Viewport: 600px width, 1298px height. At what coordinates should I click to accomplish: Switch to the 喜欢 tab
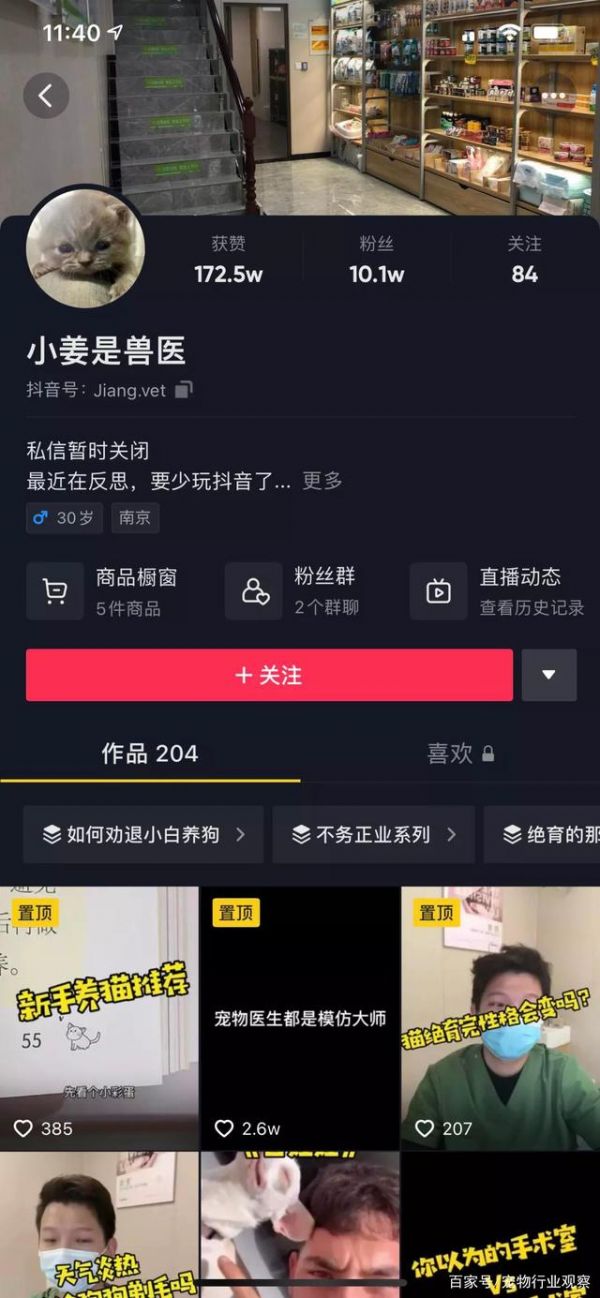click(459, 754)
